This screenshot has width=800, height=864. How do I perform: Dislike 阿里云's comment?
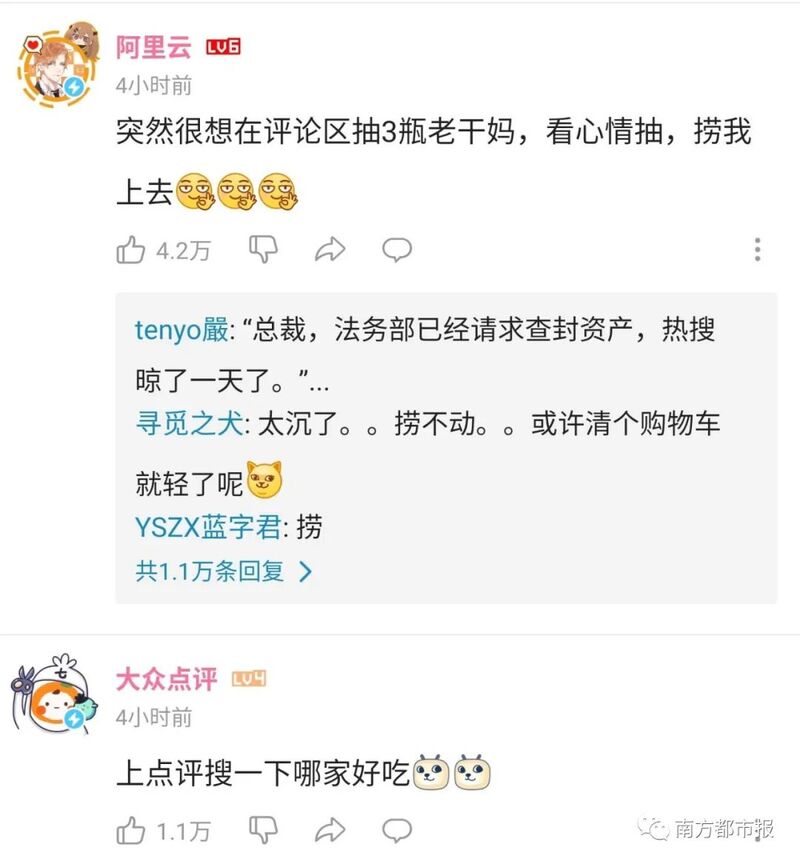tap(262, 249)
